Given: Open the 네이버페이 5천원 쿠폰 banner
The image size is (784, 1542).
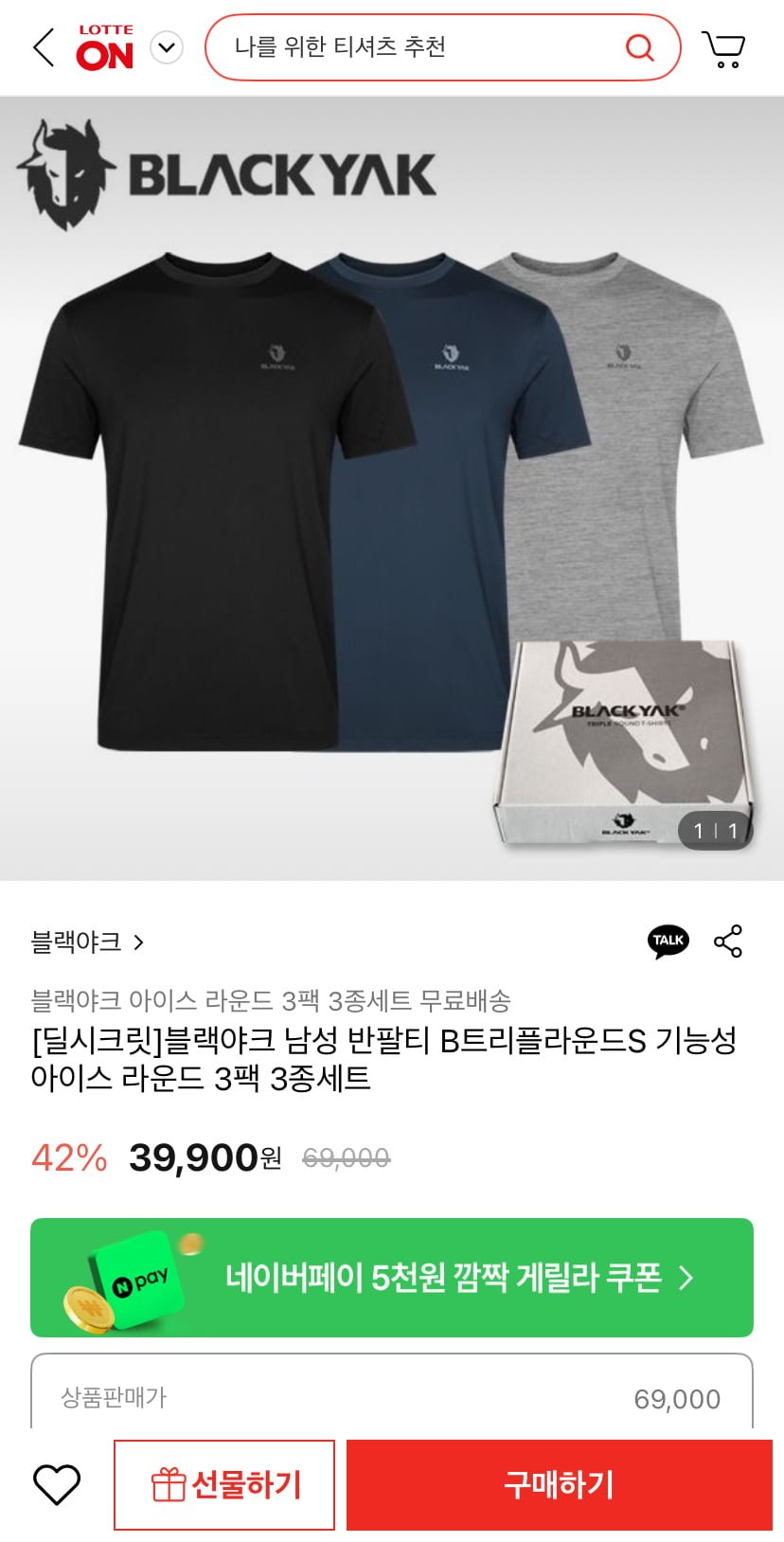Looking at the screenshot, I should pos(392,1277).
